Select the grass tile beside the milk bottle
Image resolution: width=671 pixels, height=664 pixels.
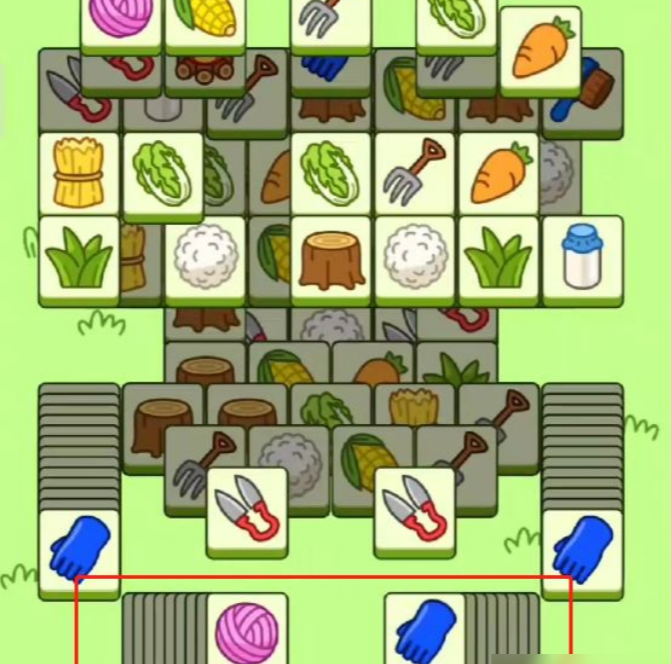tap(498, 258)
